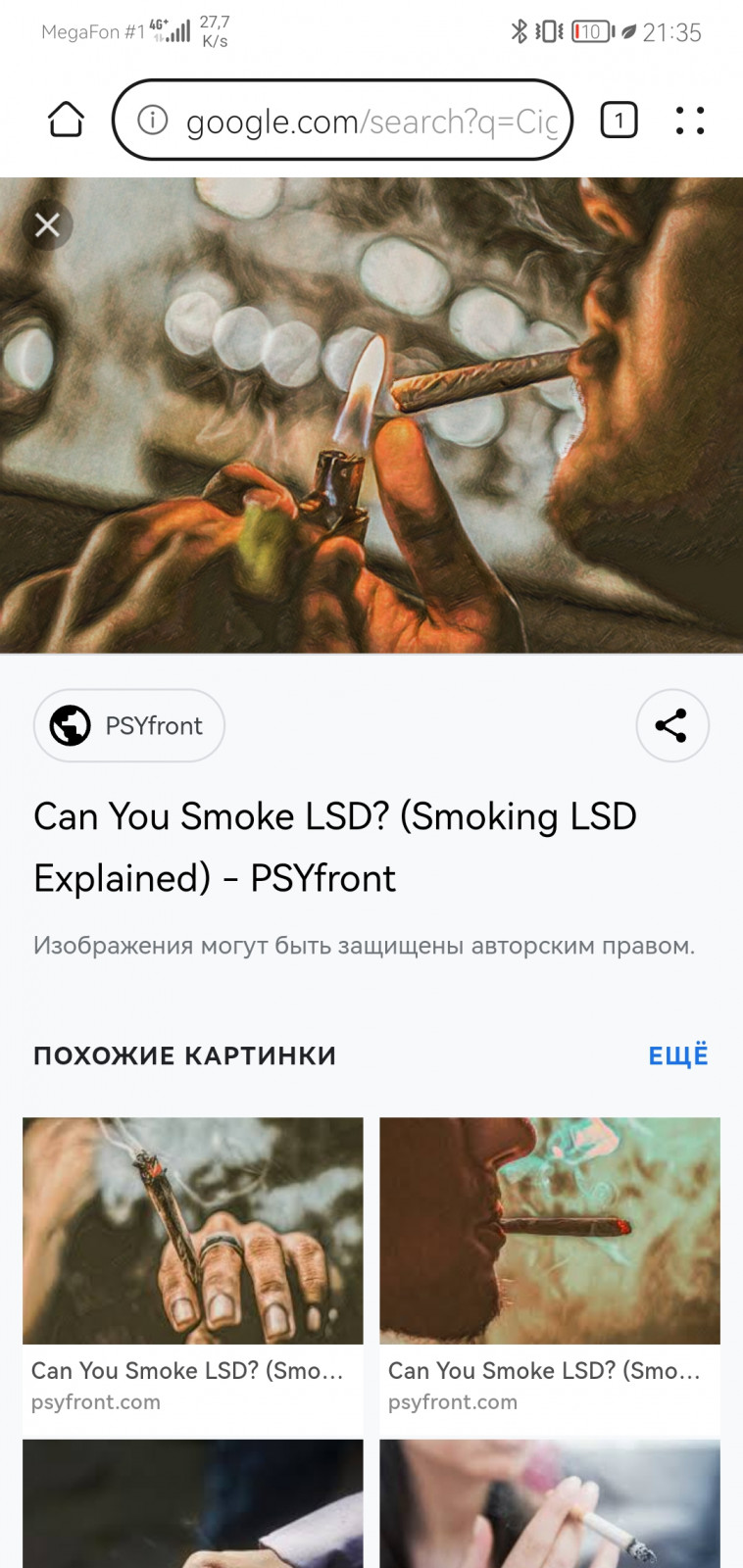Open the tab switcher
Screen dimensions: 743x1568
[619, 121]
